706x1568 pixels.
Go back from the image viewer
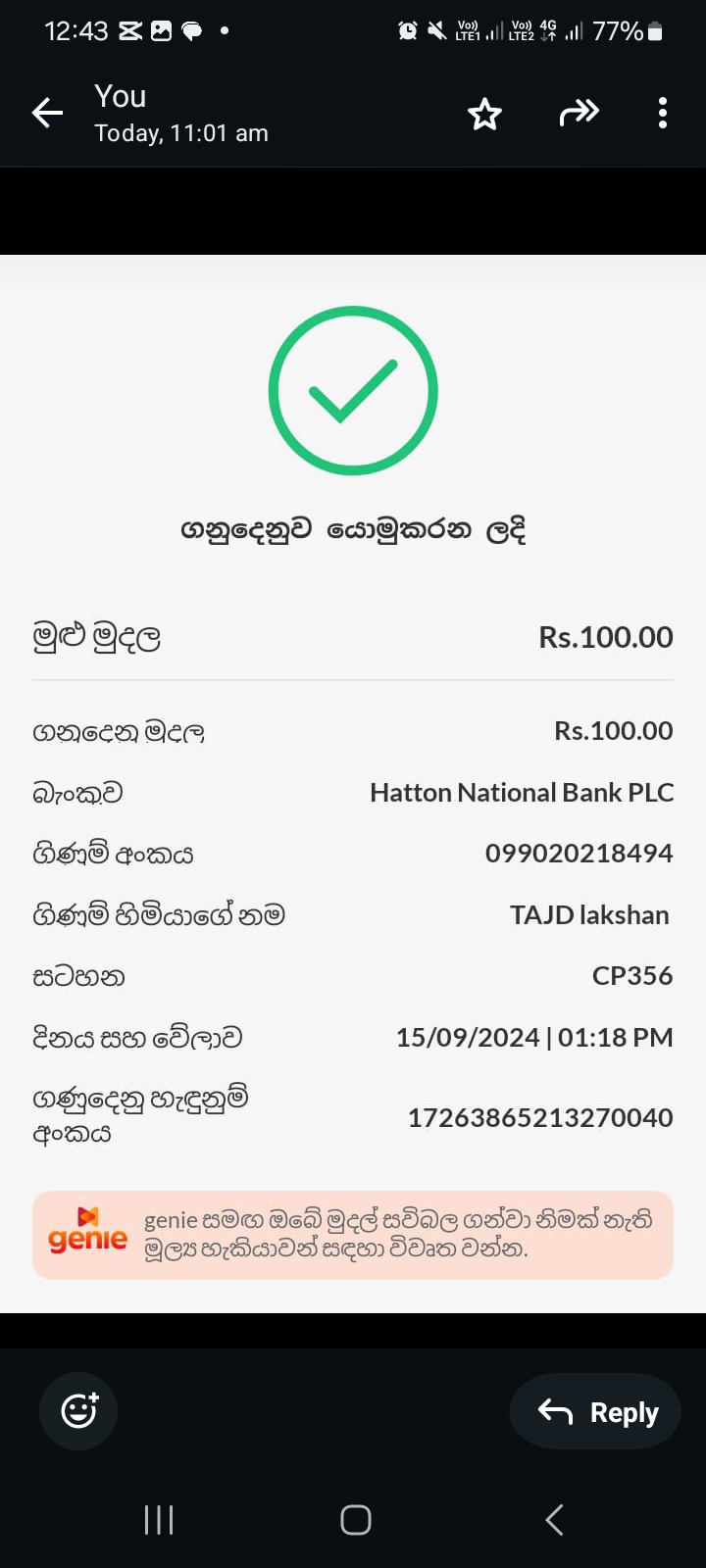[47, 114]
